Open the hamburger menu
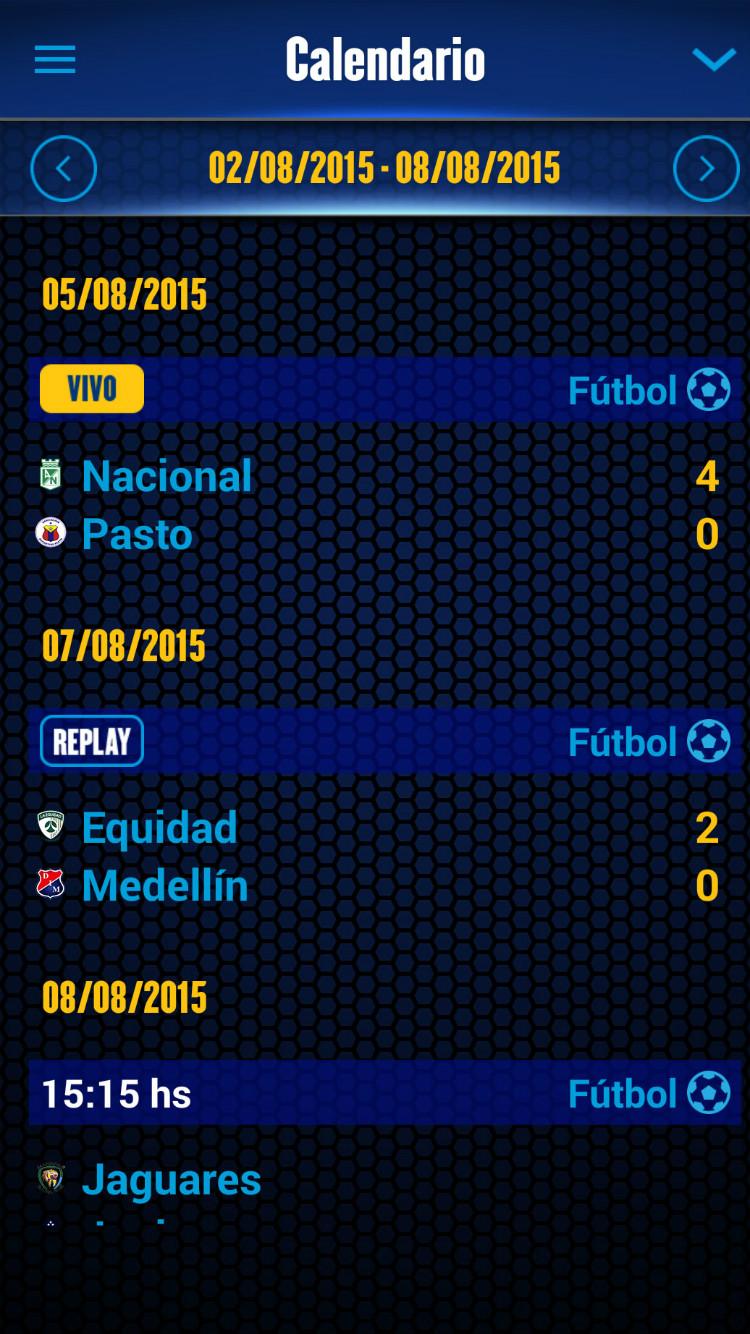Viewport: 750px width, 1334px height. [x=55, y=60]
